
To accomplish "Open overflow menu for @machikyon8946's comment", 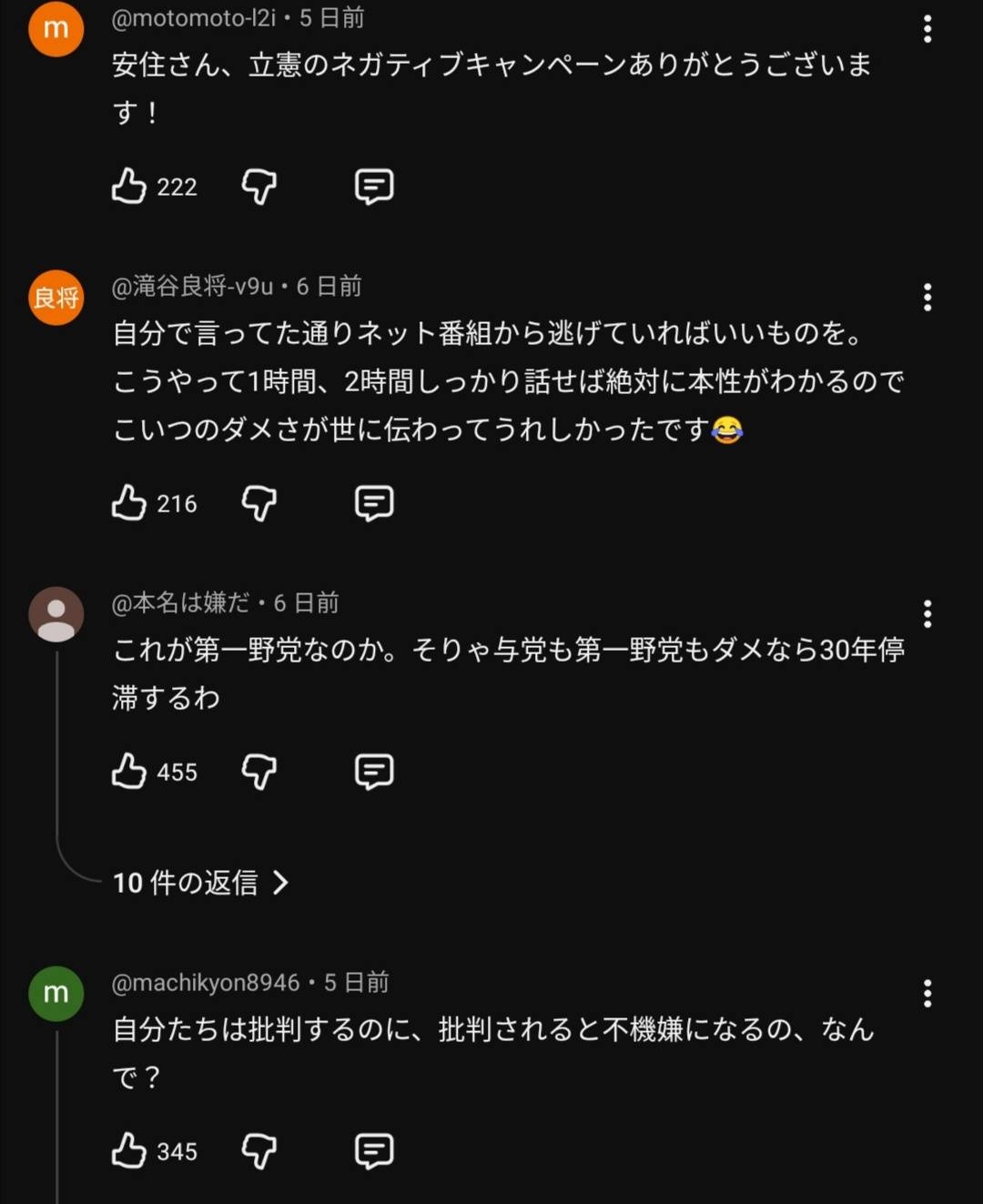I will pos(927,994).
